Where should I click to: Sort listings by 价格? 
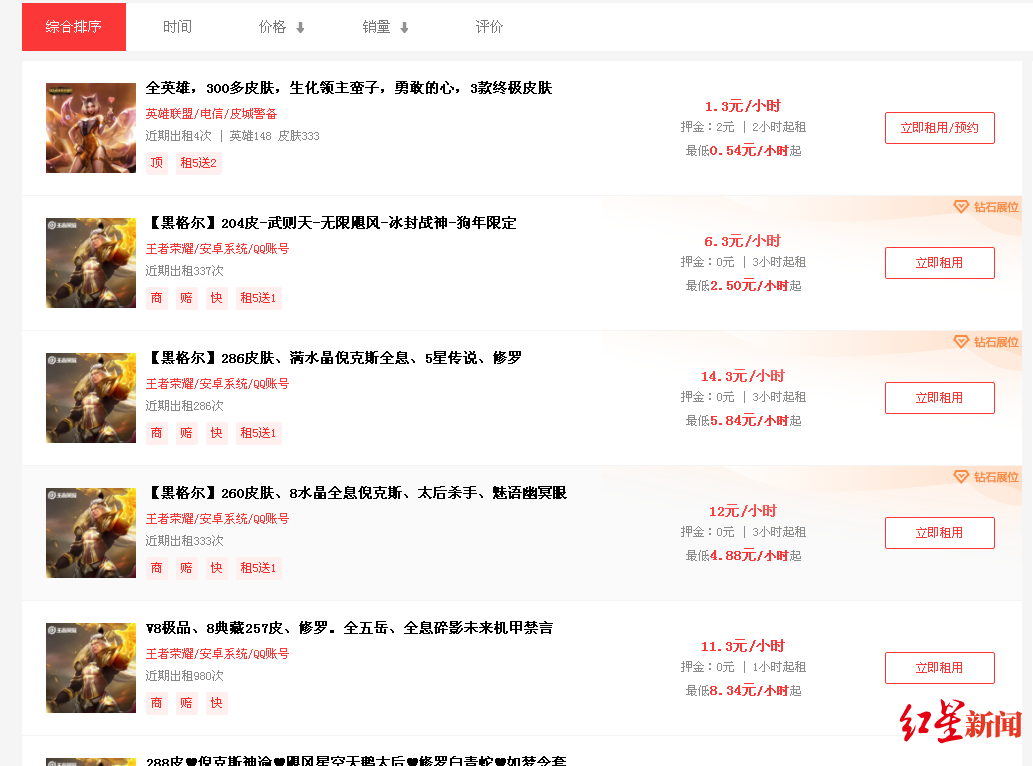pyautogui.click(x=281, y=27)
